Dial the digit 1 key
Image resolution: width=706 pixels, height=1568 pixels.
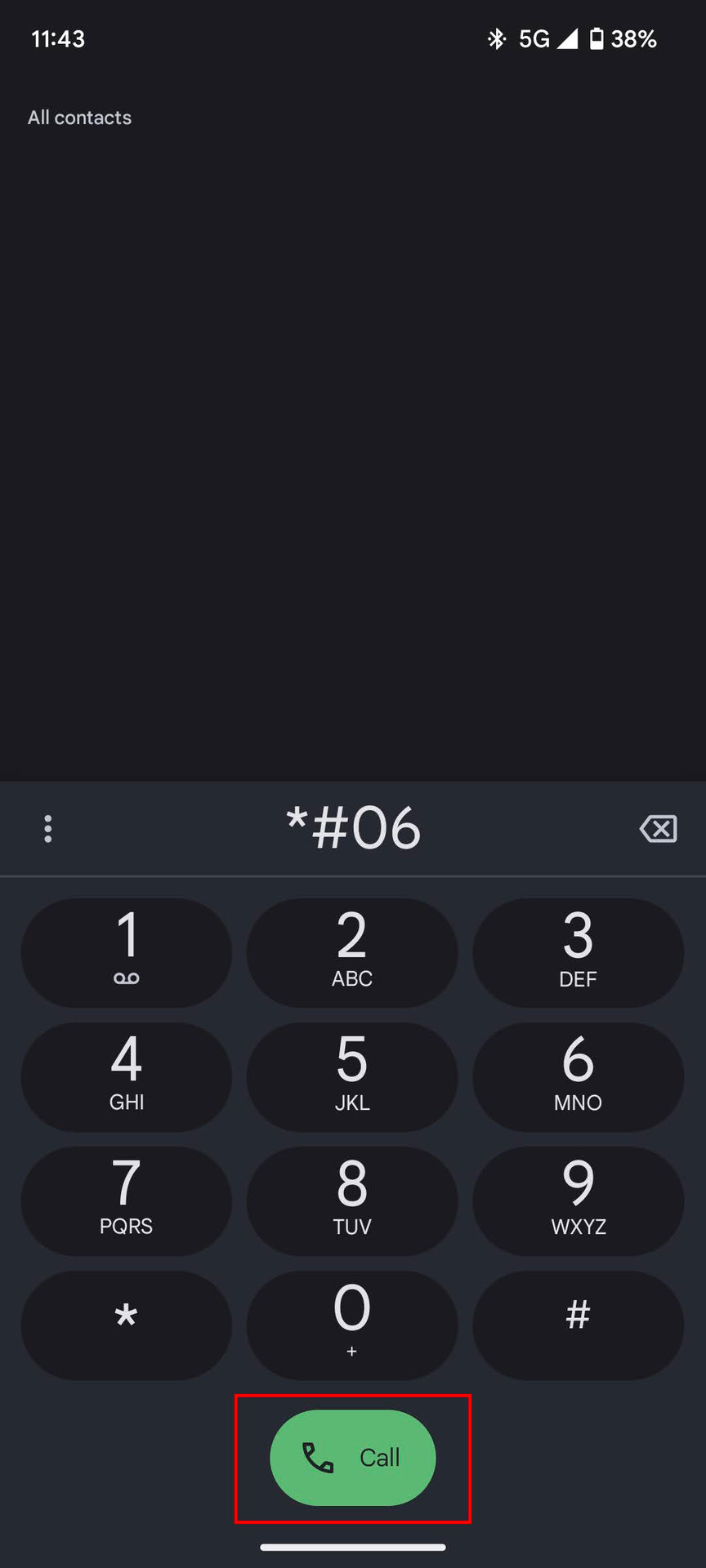coord(126,952)
